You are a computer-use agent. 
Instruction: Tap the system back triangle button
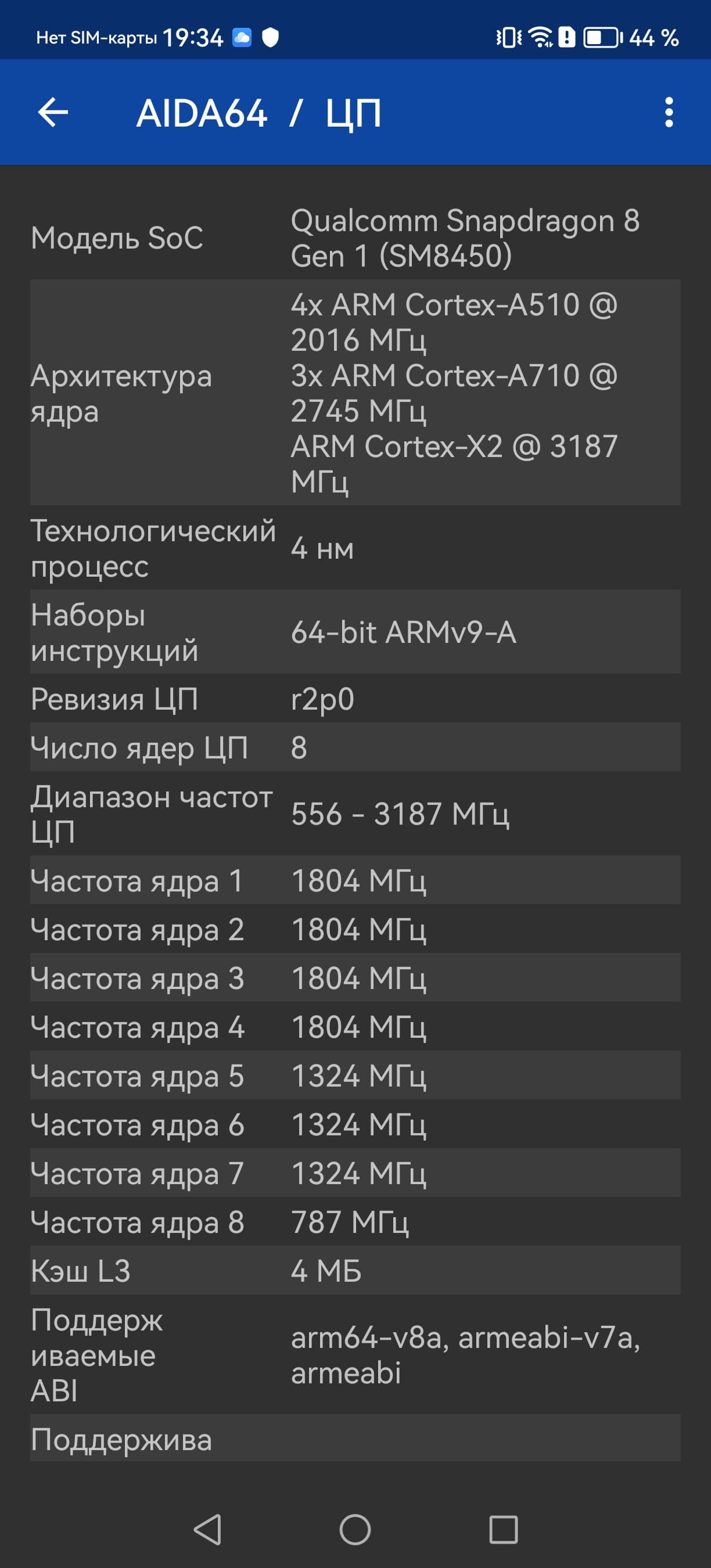pos(207,1530)
